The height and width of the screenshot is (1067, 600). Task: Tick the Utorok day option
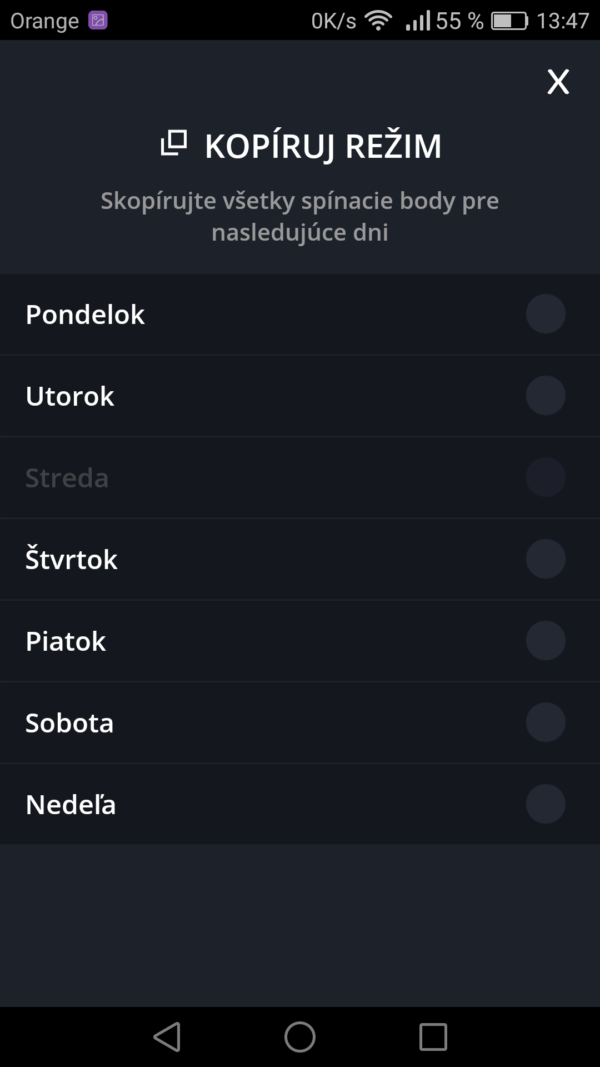click(x=546, y=396)
